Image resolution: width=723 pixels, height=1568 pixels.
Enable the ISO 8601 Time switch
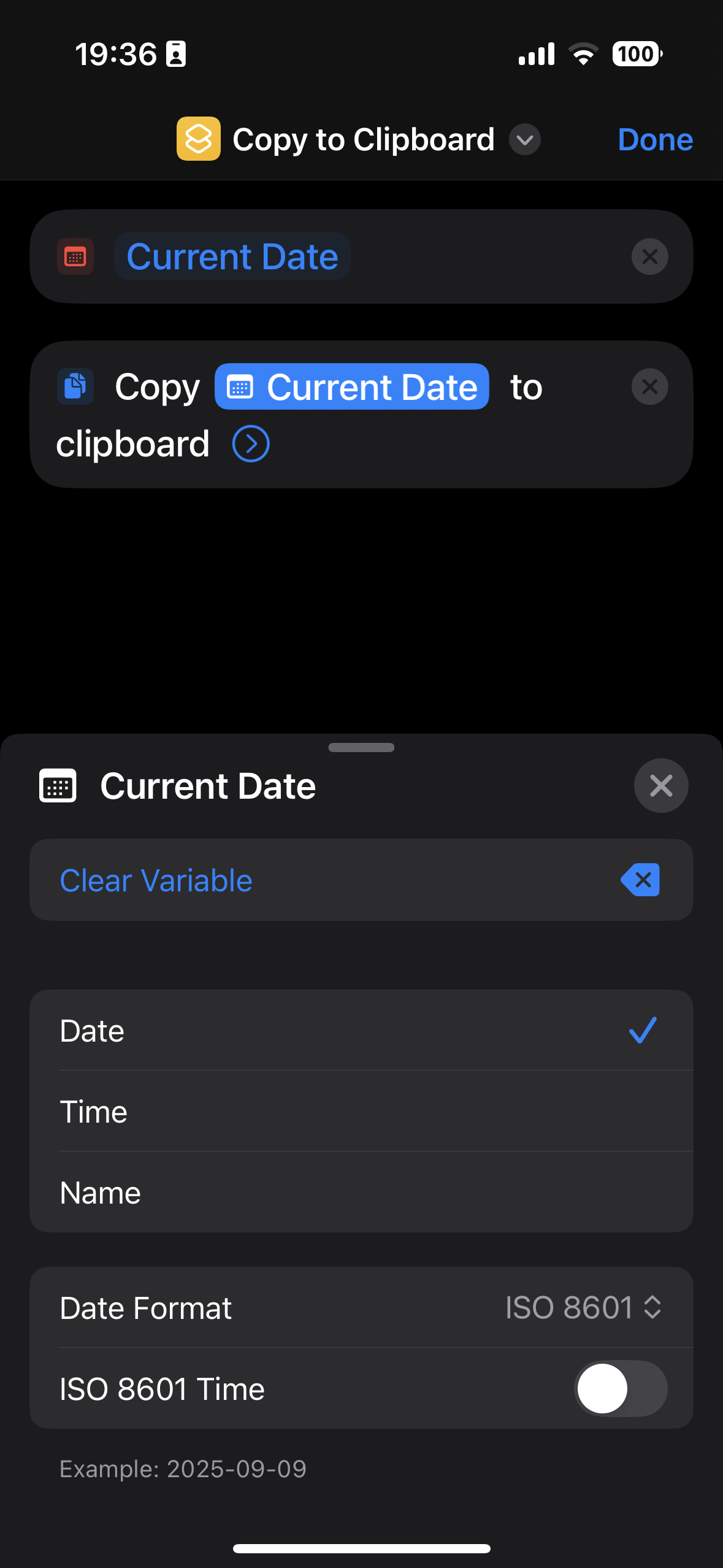(x=621, y=1388)
